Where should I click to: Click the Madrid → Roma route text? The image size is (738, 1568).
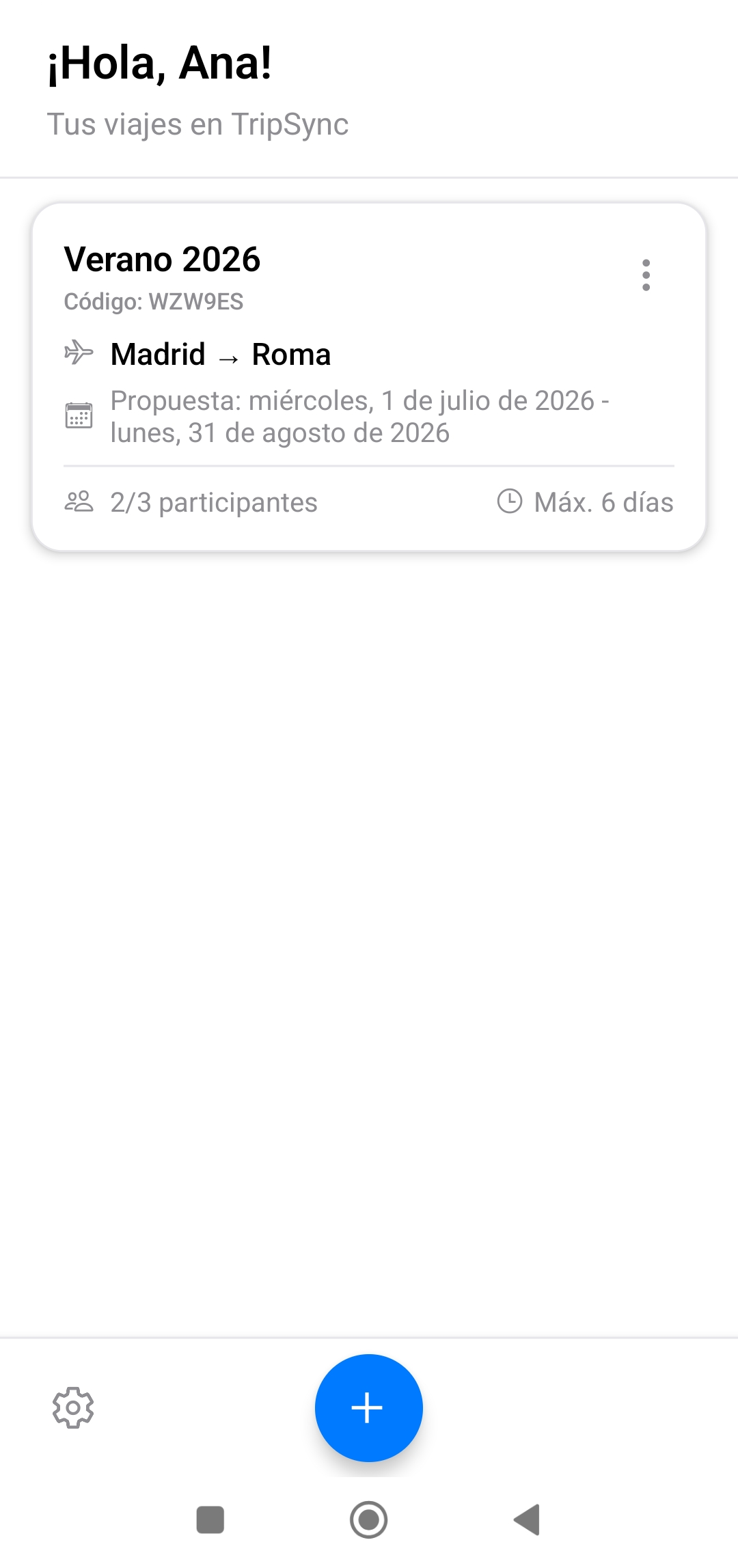pos(220,353)
